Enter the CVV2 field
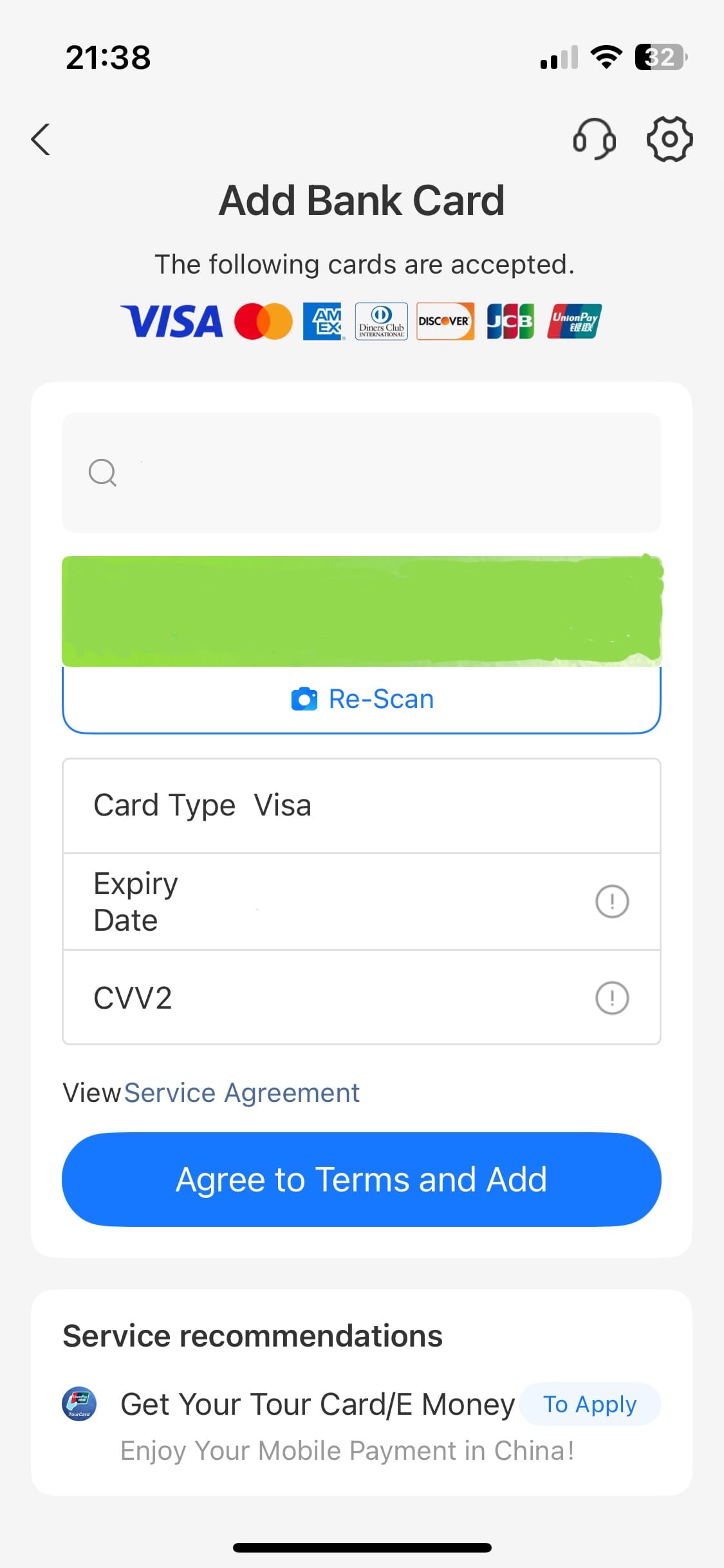This screenshot has height=1568, width=724. coord(386,998)
